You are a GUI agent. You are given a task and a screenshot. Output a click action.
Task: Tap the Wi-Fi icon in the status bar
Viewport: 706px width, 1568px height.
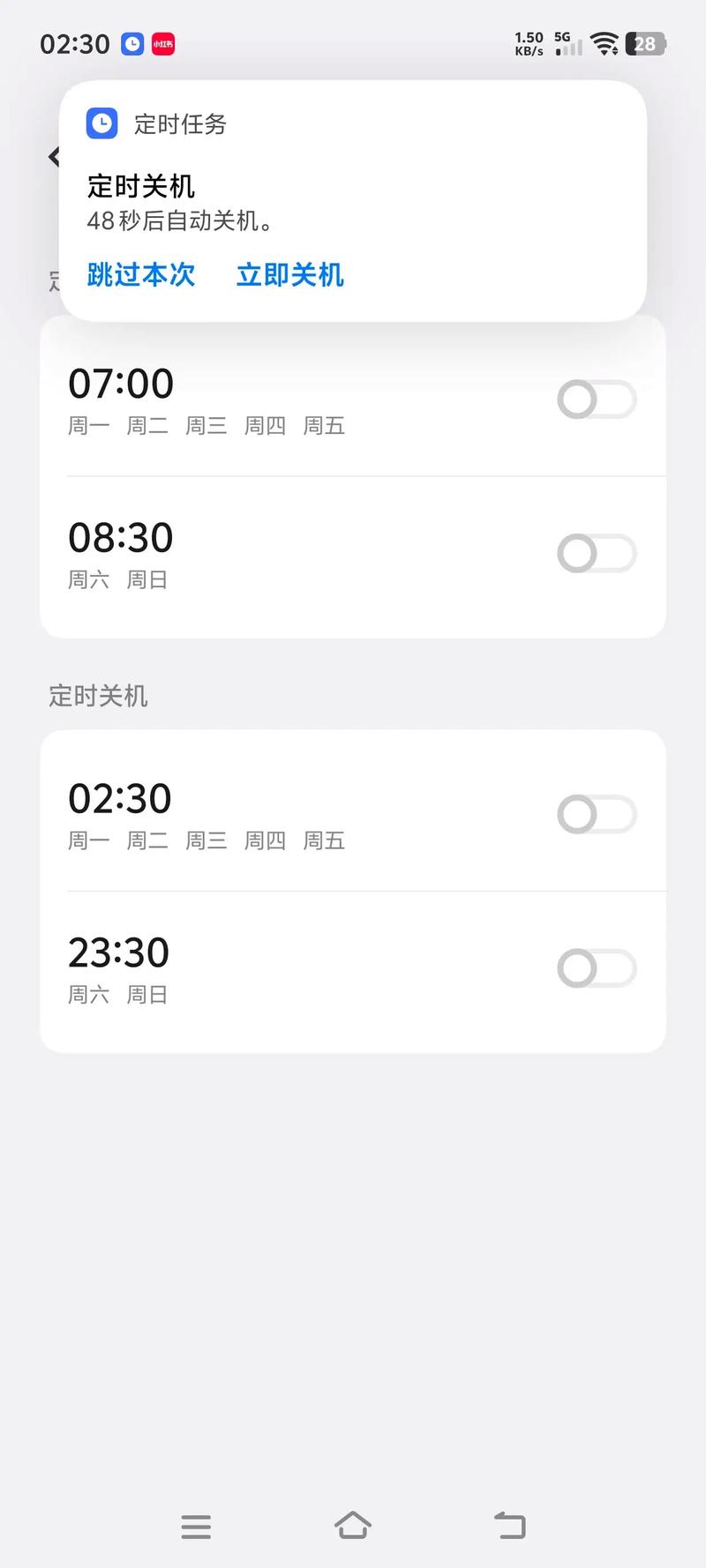tap(605, 44)
